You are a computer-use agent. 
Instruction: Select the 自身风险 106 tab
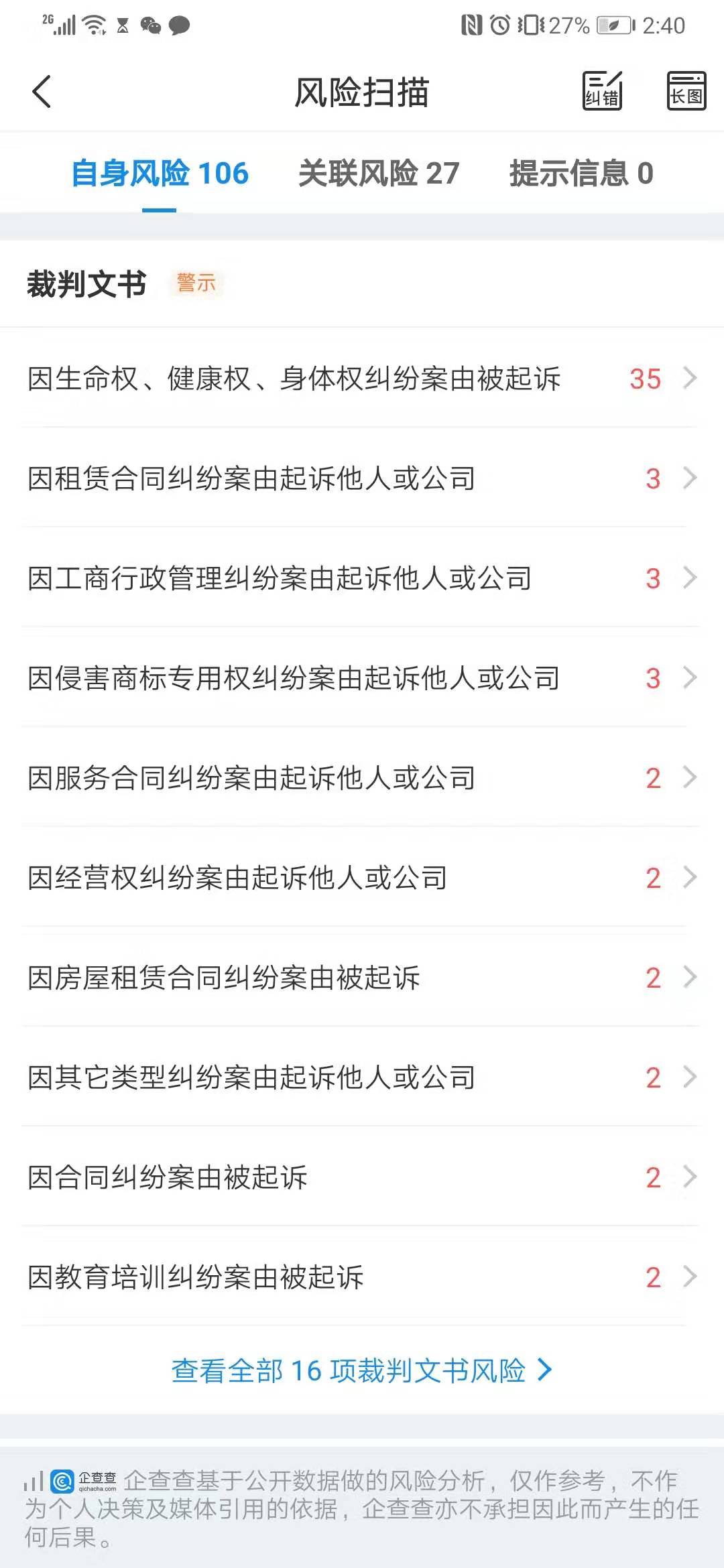pyautogui.click(x=160, y=174)
